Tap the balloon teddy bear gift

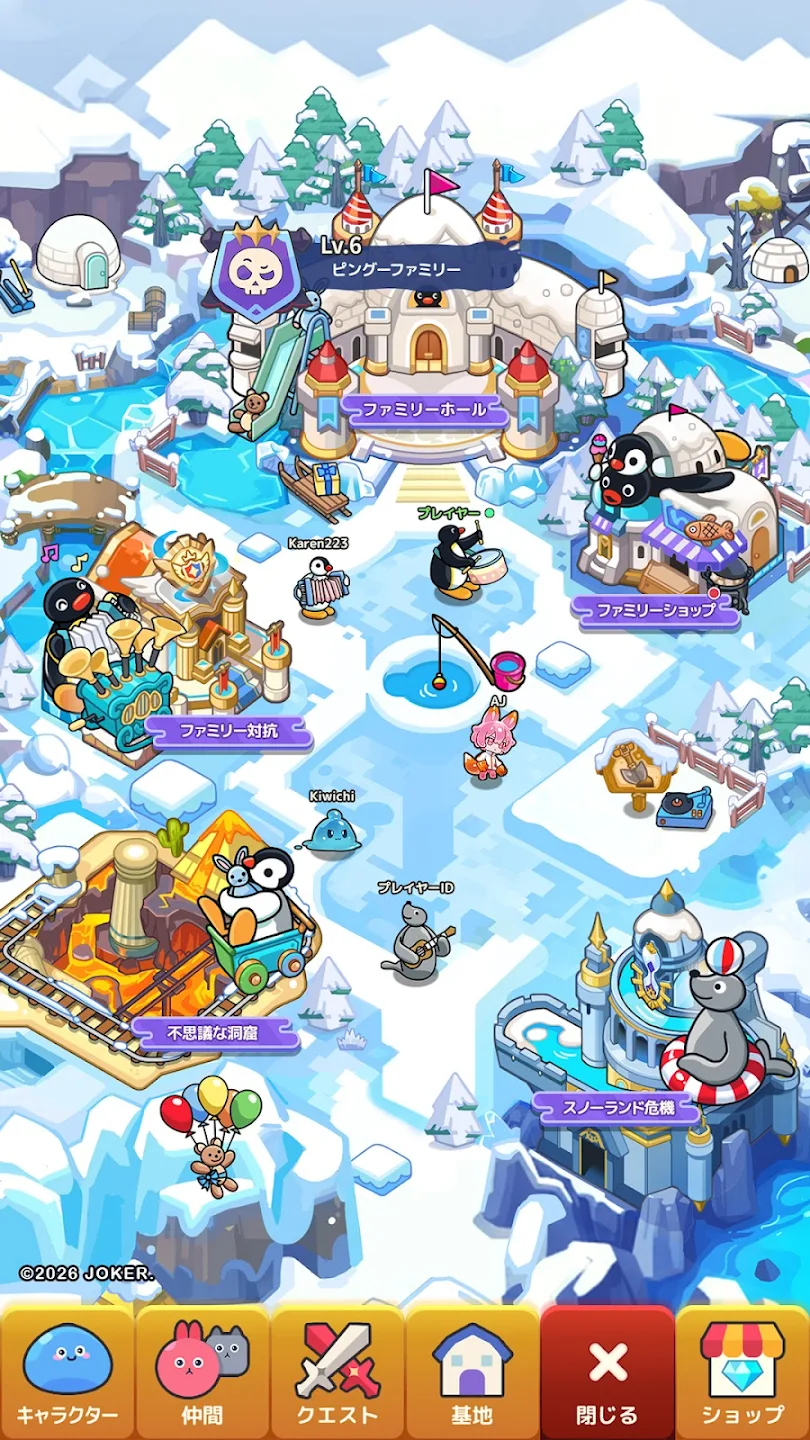point(212,1130)
